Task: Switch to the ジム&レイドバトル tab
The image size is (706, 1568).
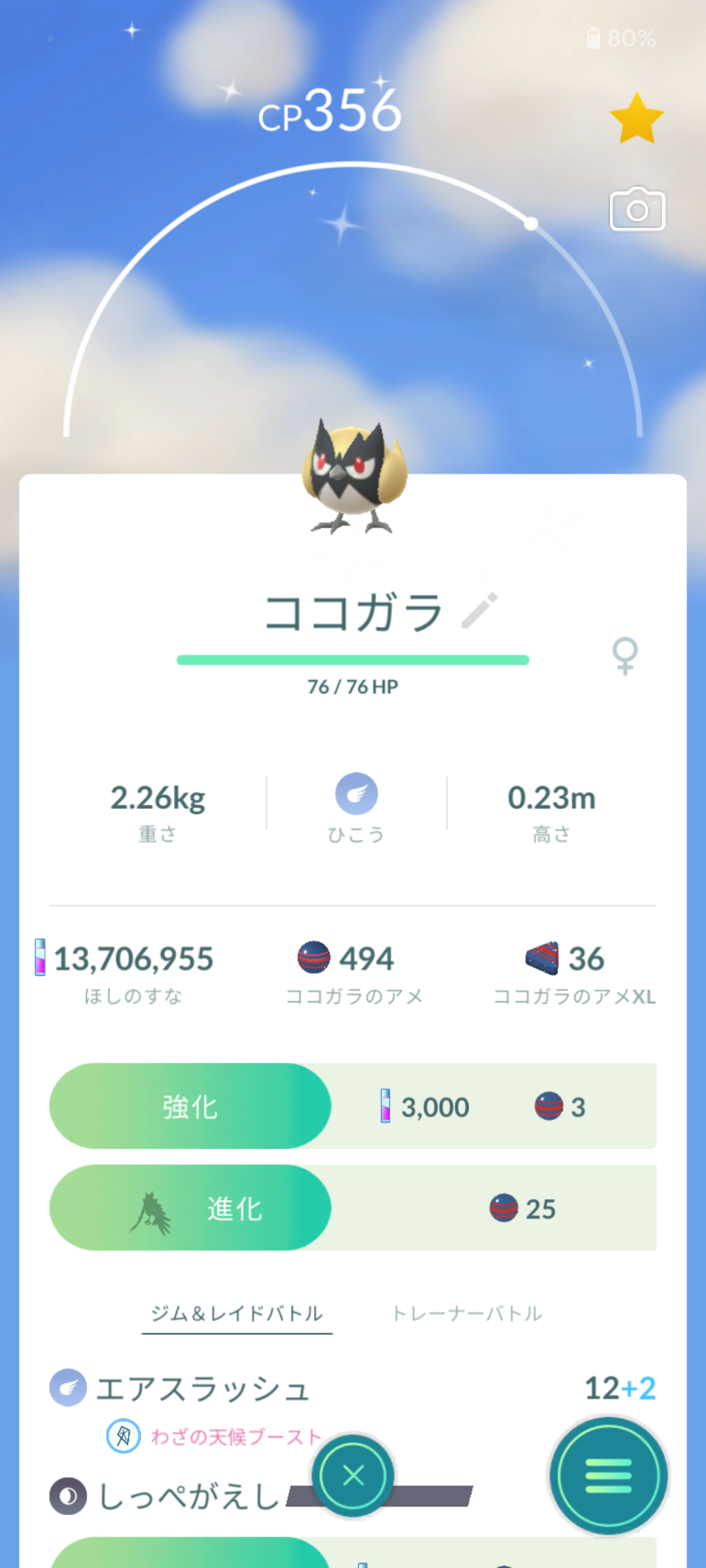Action: pos(237,1313)
